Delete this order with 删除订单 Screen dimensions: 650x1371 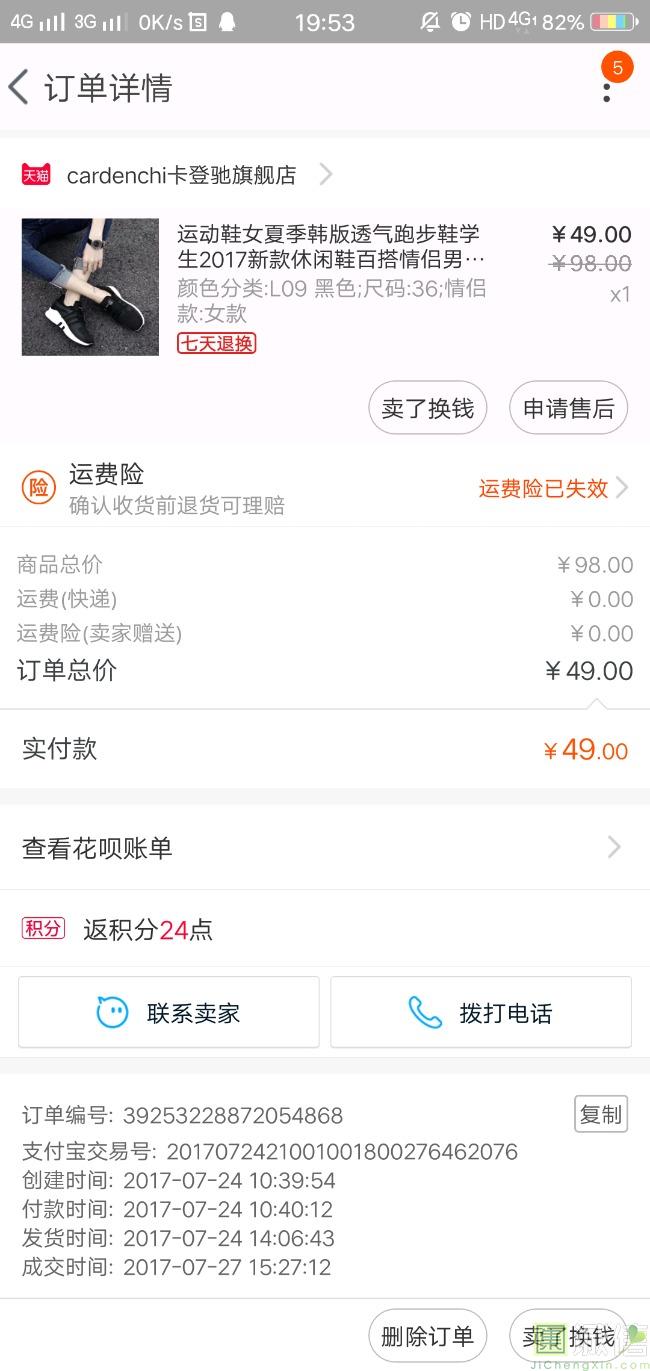(x=427, y=1336)
